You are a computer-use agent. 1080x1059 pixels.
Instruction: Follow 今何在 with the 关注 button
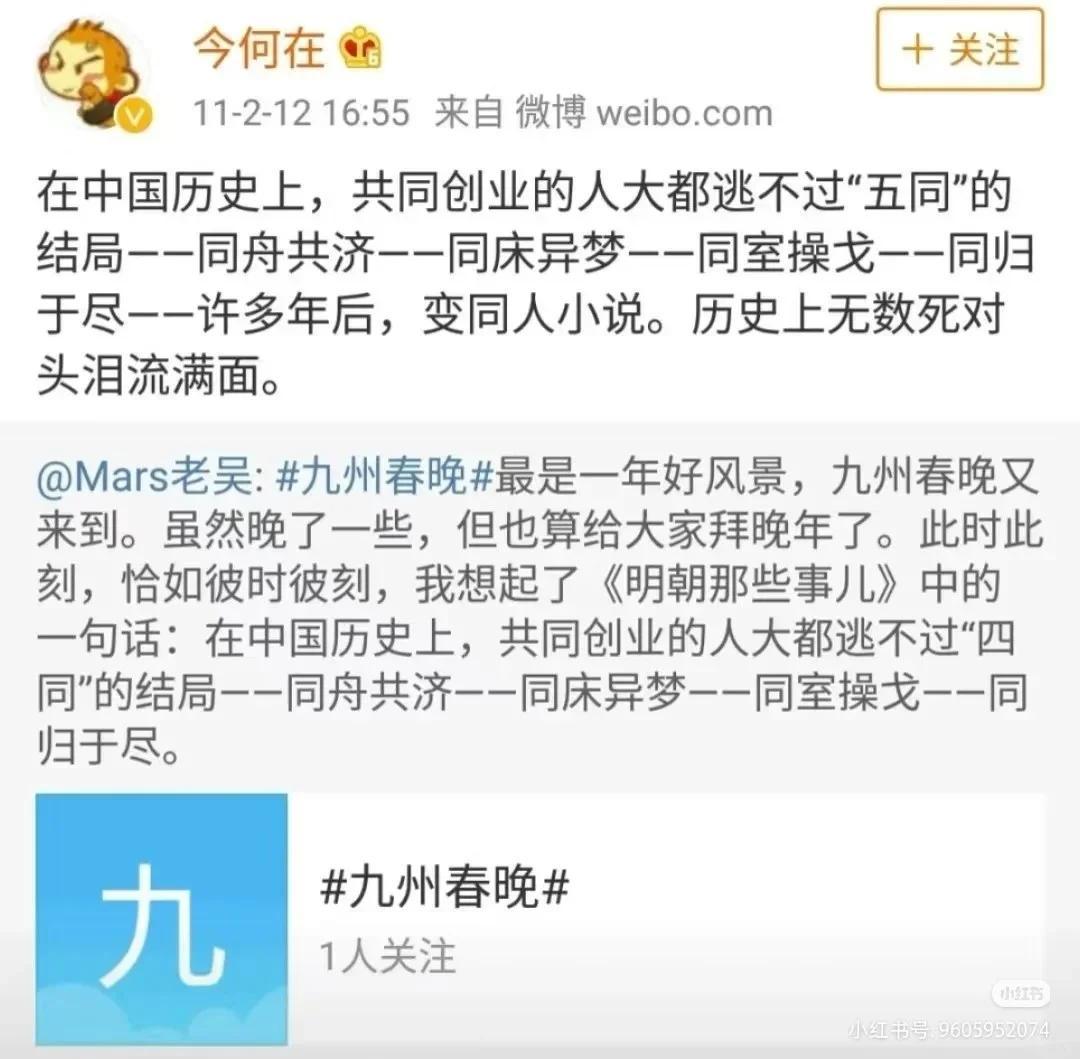(959, 50)
